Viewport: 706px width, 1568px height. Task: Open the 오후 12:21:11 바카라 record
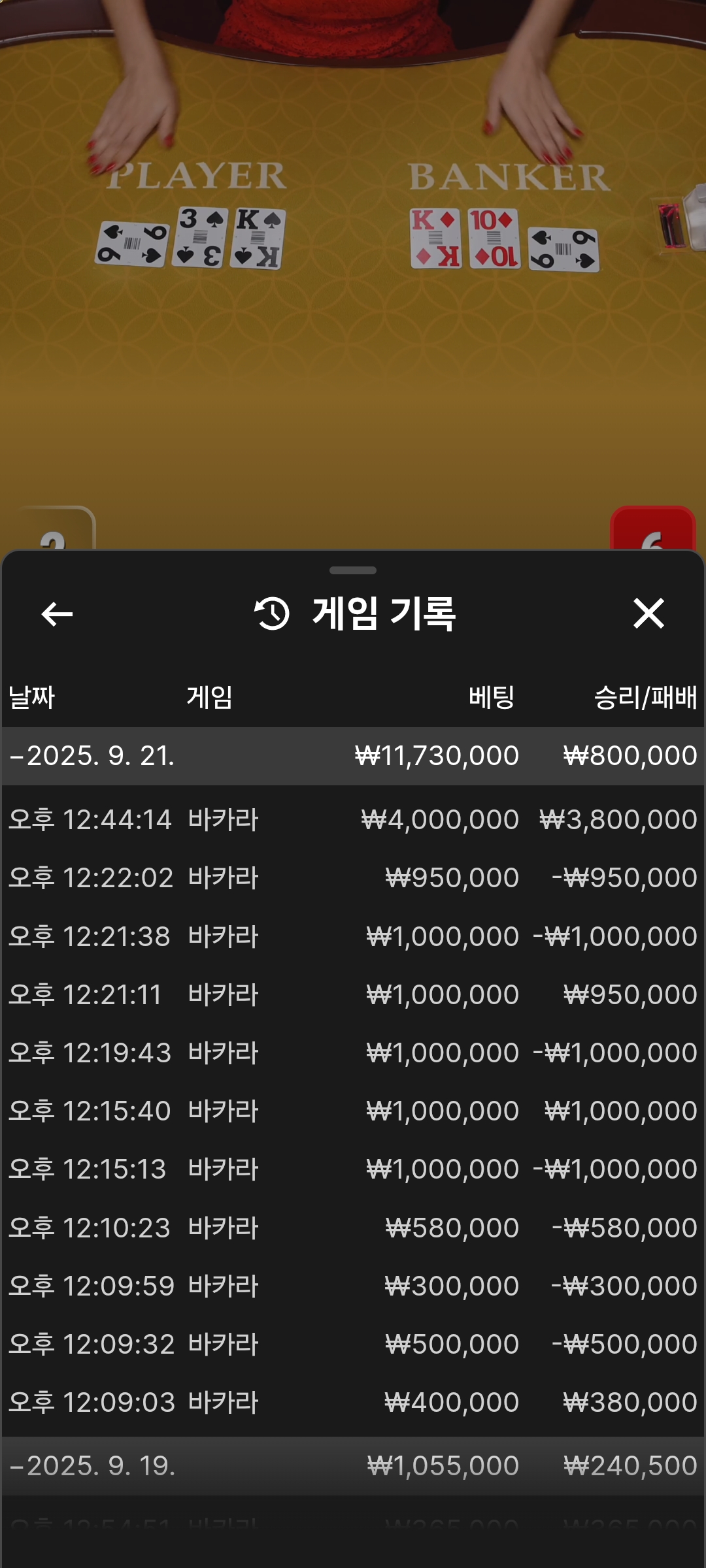pos(353,994)
